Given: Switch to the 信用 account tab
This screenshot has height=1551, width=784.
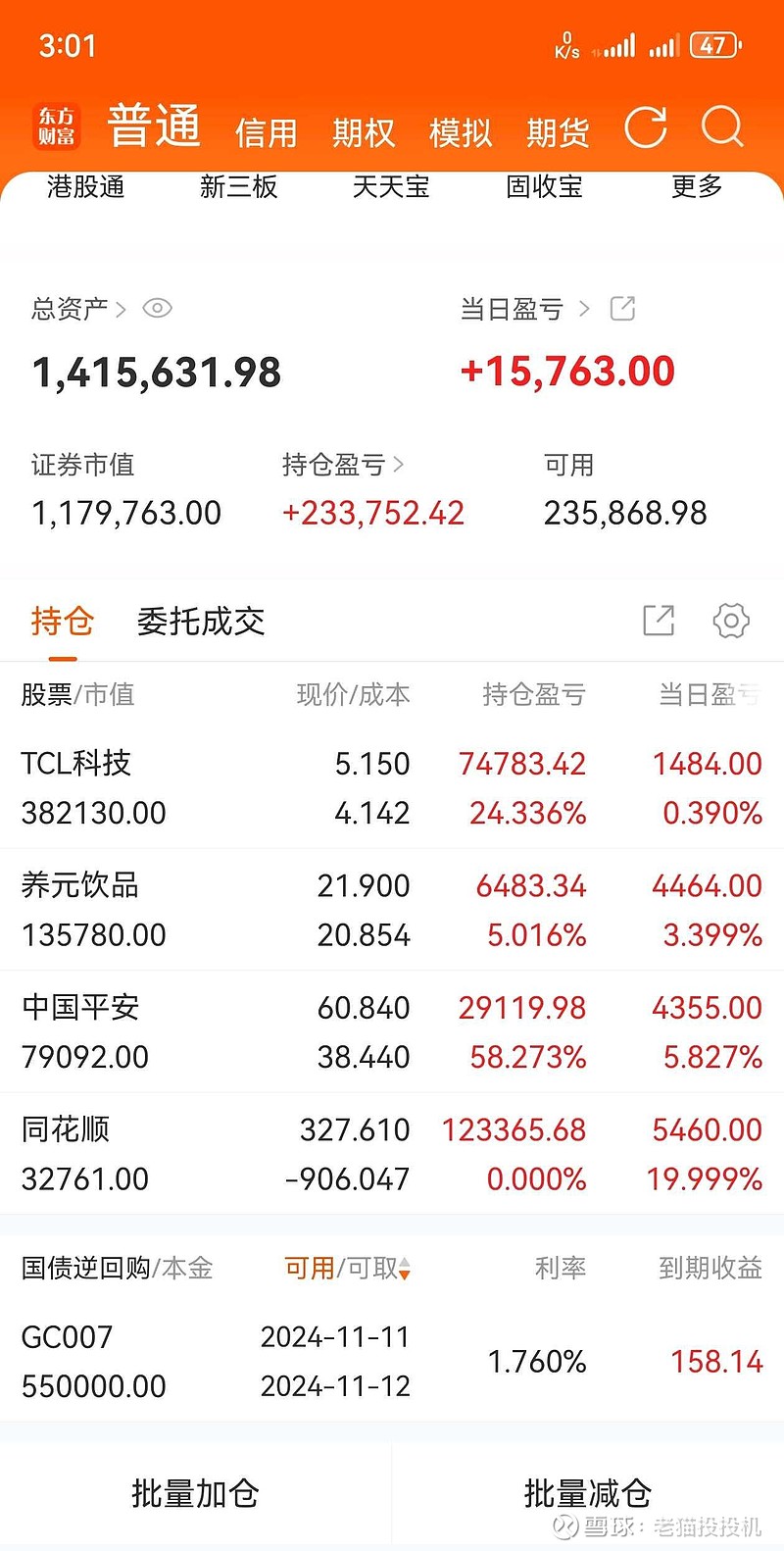Looking at the screenshot, I should click(266, 132).
